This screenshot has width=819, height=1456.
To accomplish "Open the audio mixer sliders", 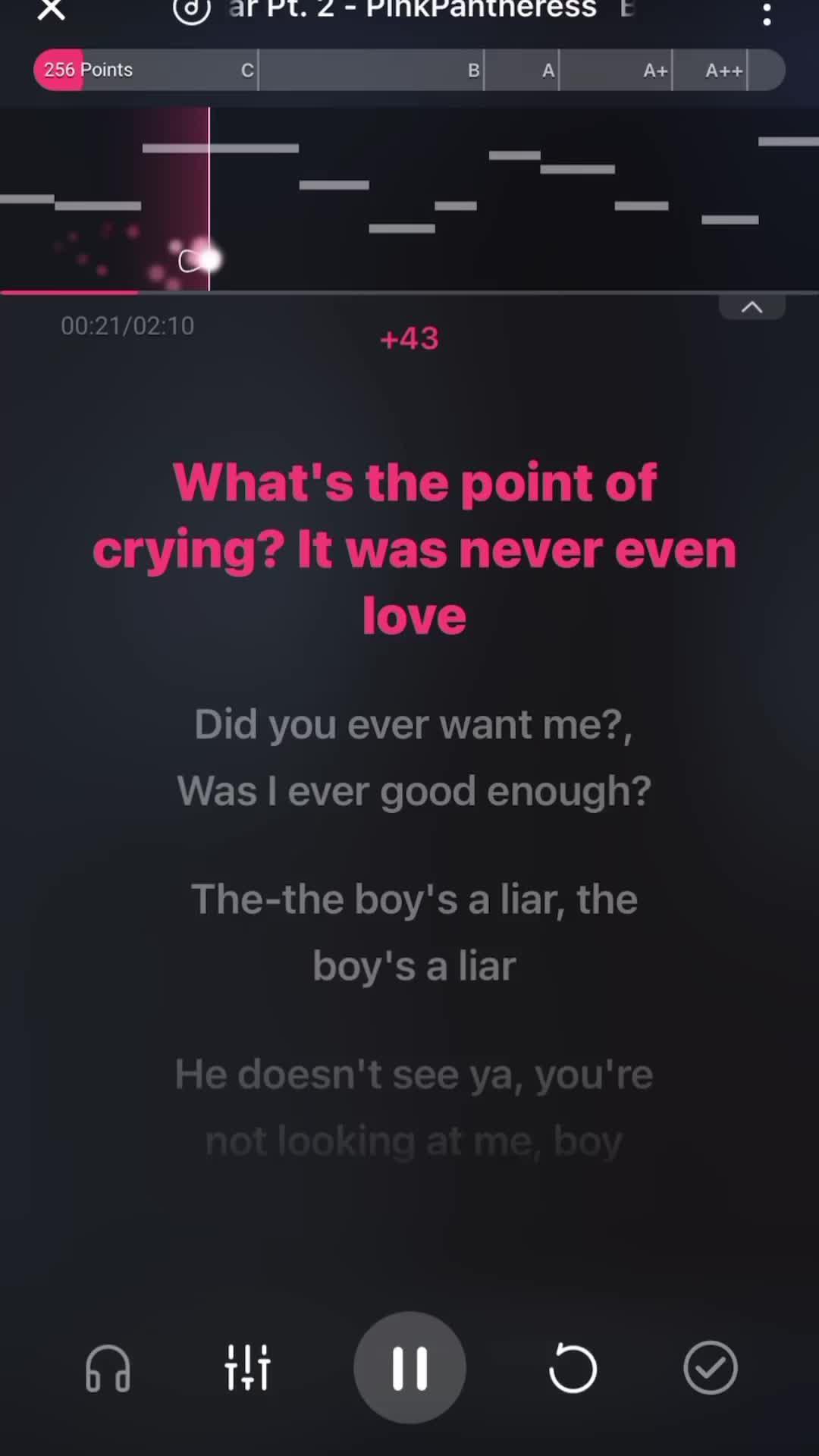I will click(247, 1368).
